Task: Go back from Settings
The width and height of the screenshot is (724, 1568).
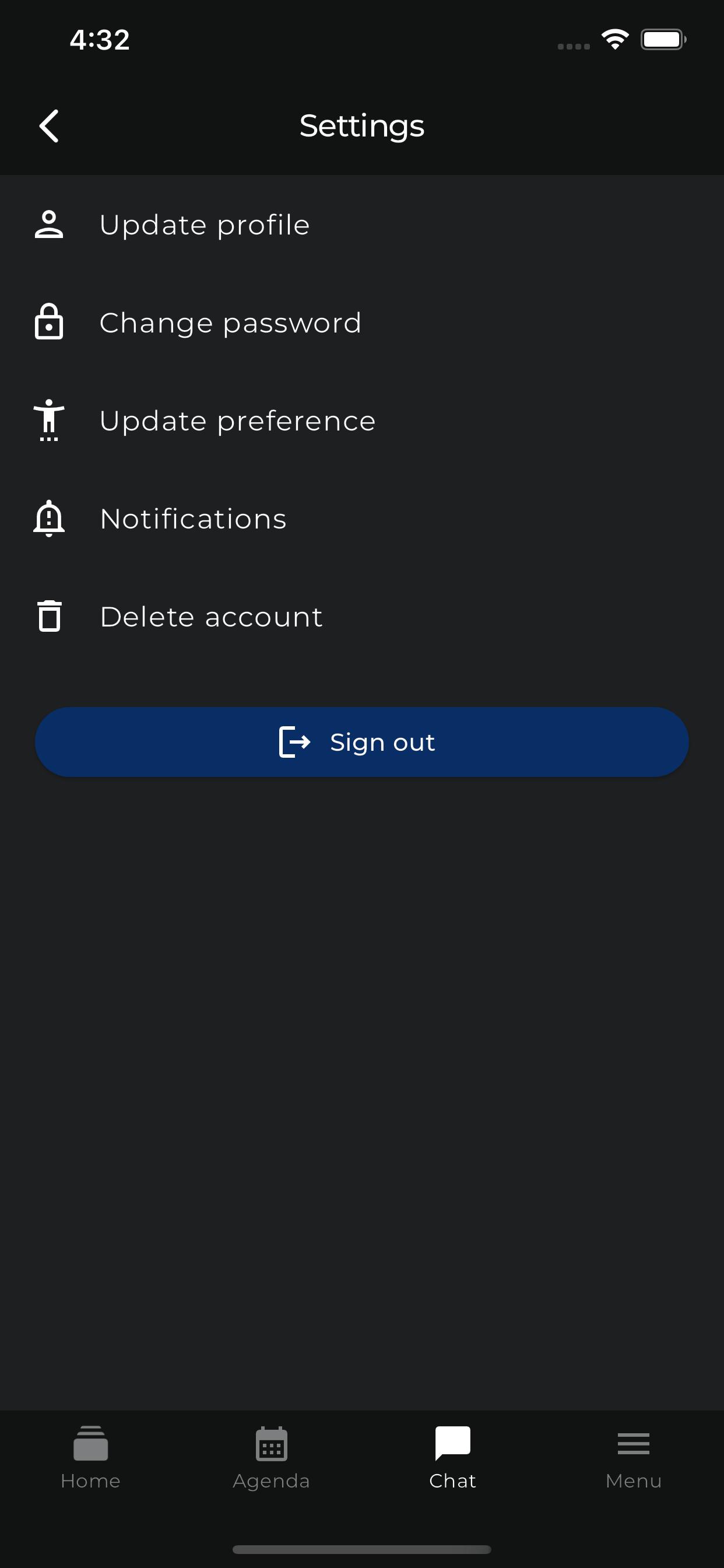Action: tap(48, 126)
